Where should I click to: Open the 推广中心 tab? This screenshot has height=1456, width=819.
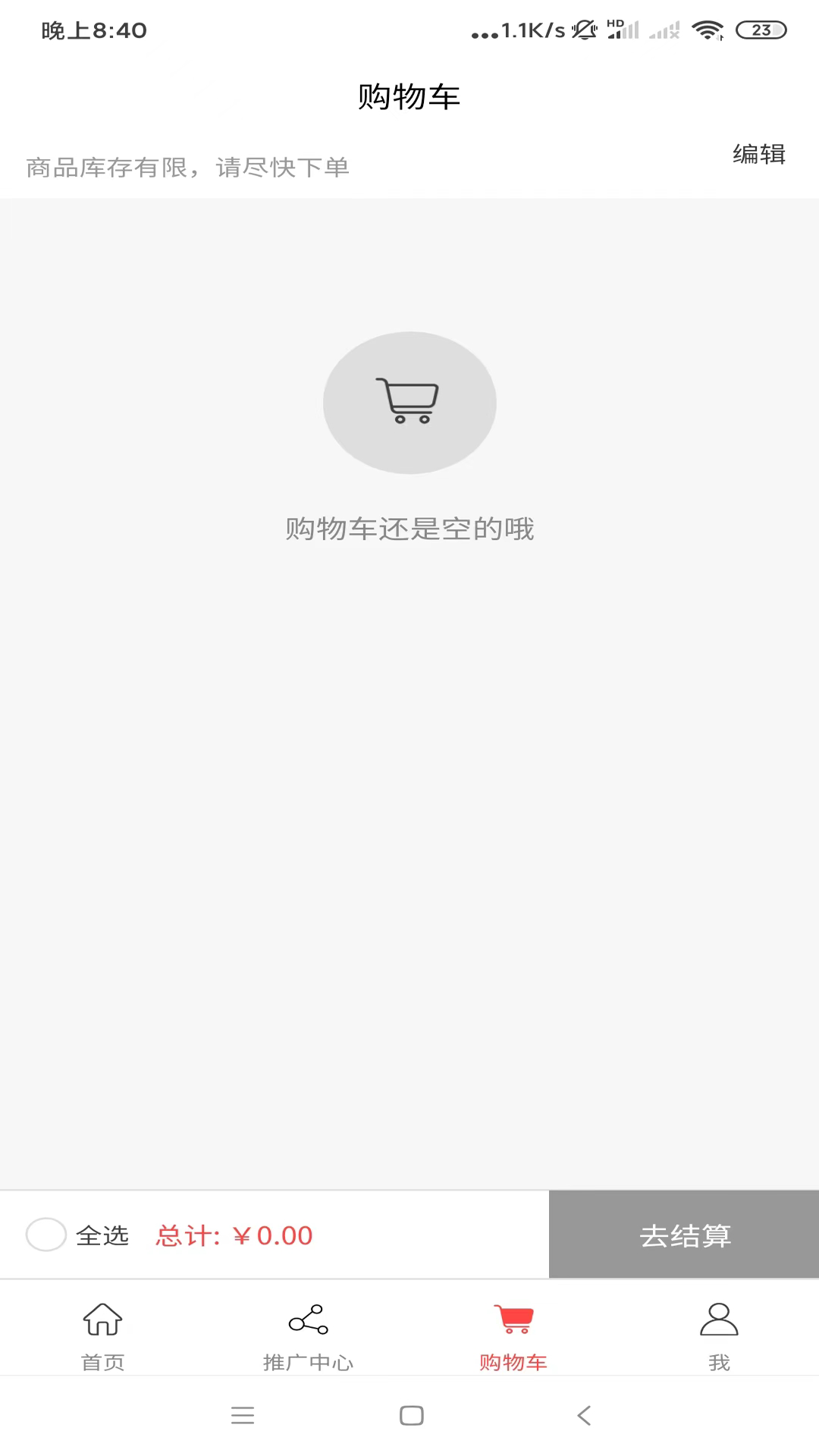point(308,1336)
